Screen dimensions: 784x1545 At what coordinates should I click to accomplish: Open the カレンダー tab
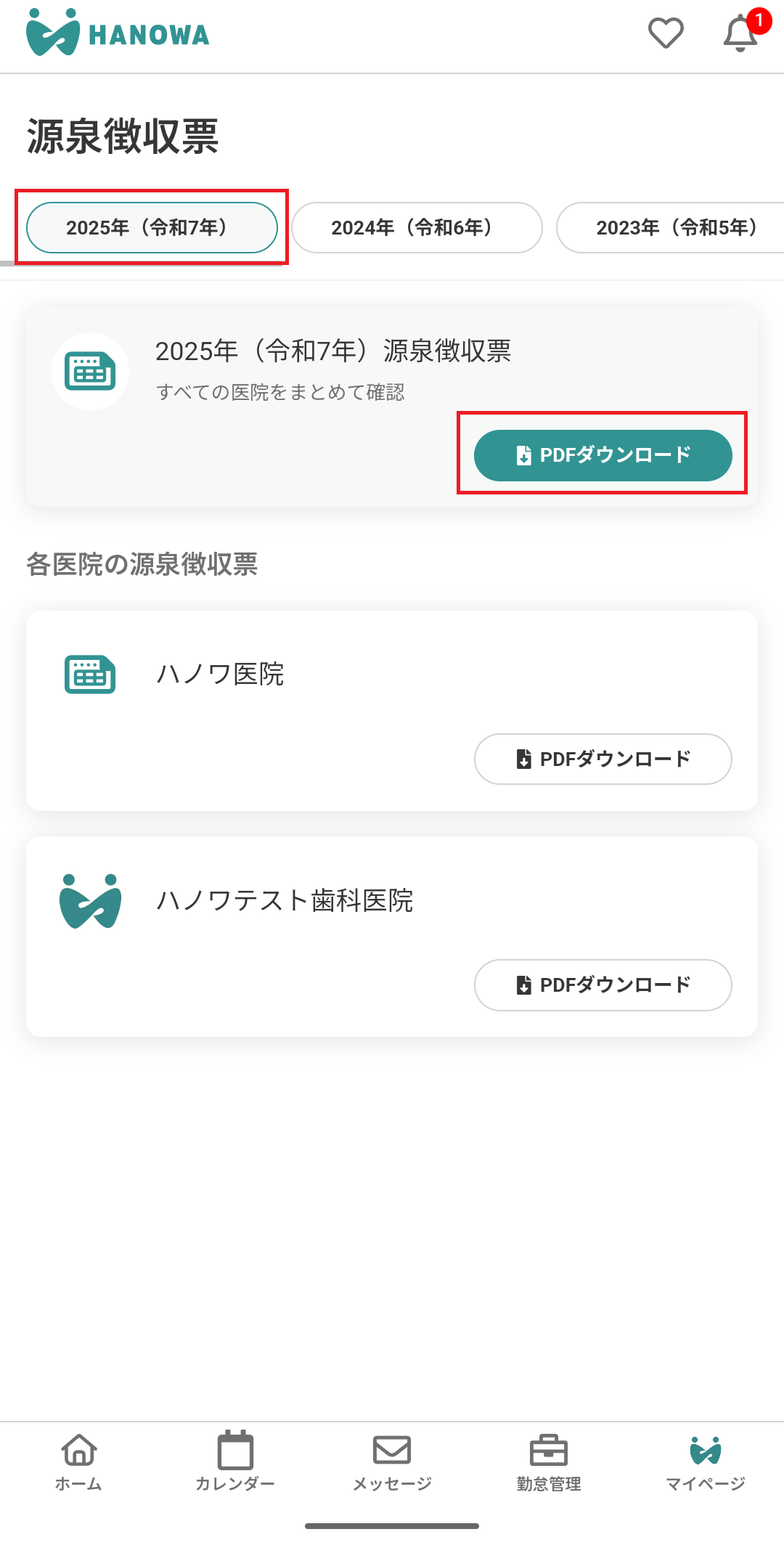click(235, 1462)
